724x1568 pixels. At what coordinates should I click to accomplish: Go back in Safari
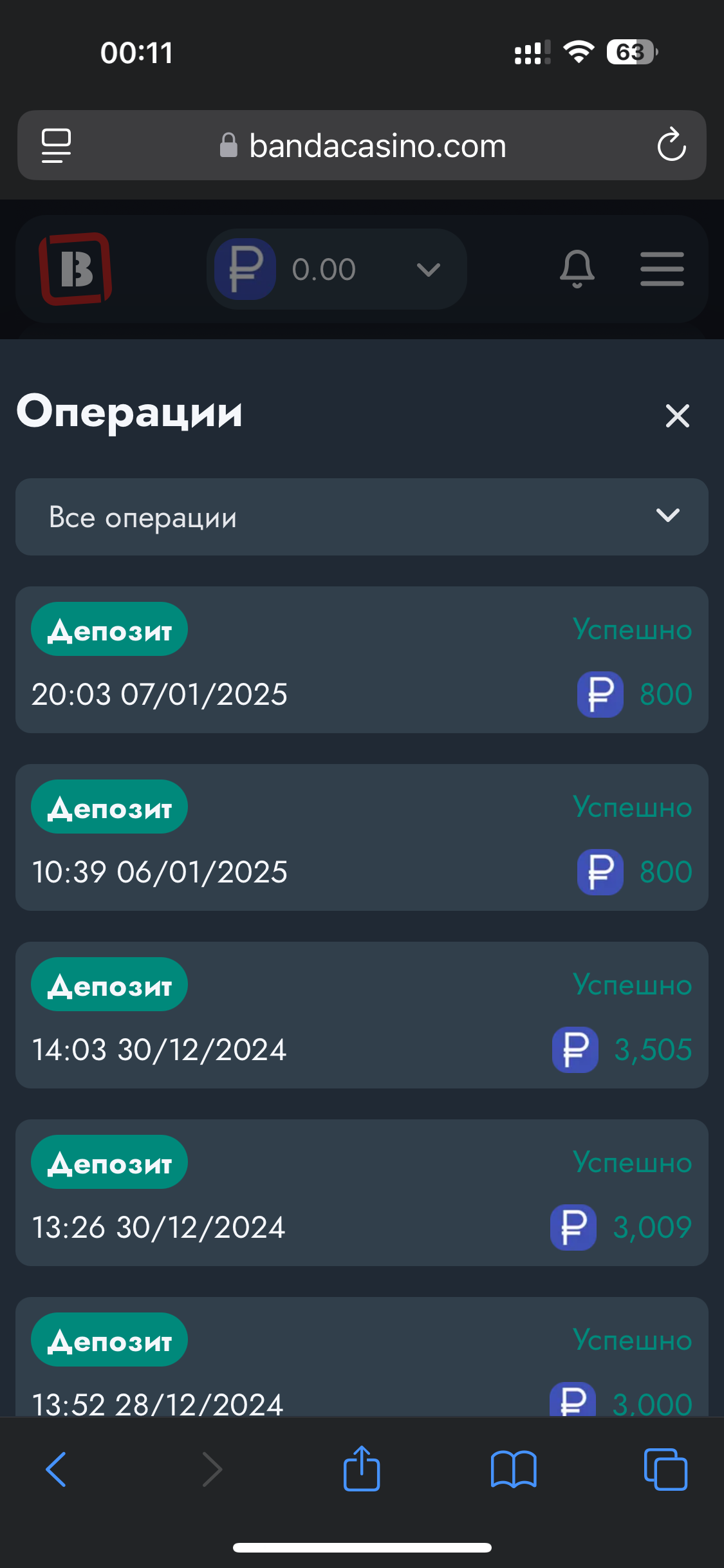(56, 1470)
